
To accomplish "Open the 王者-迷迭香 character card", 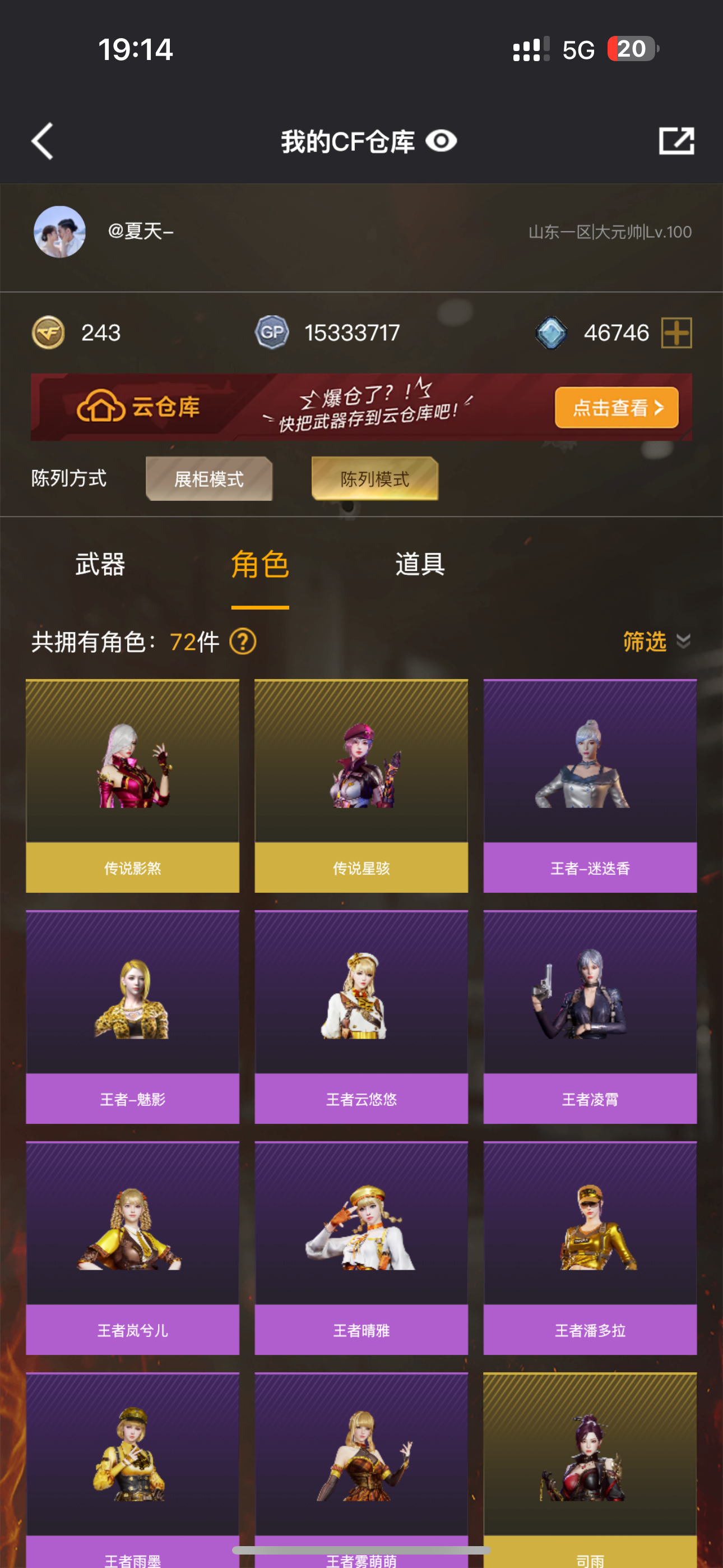I will [x=590, y=785].
